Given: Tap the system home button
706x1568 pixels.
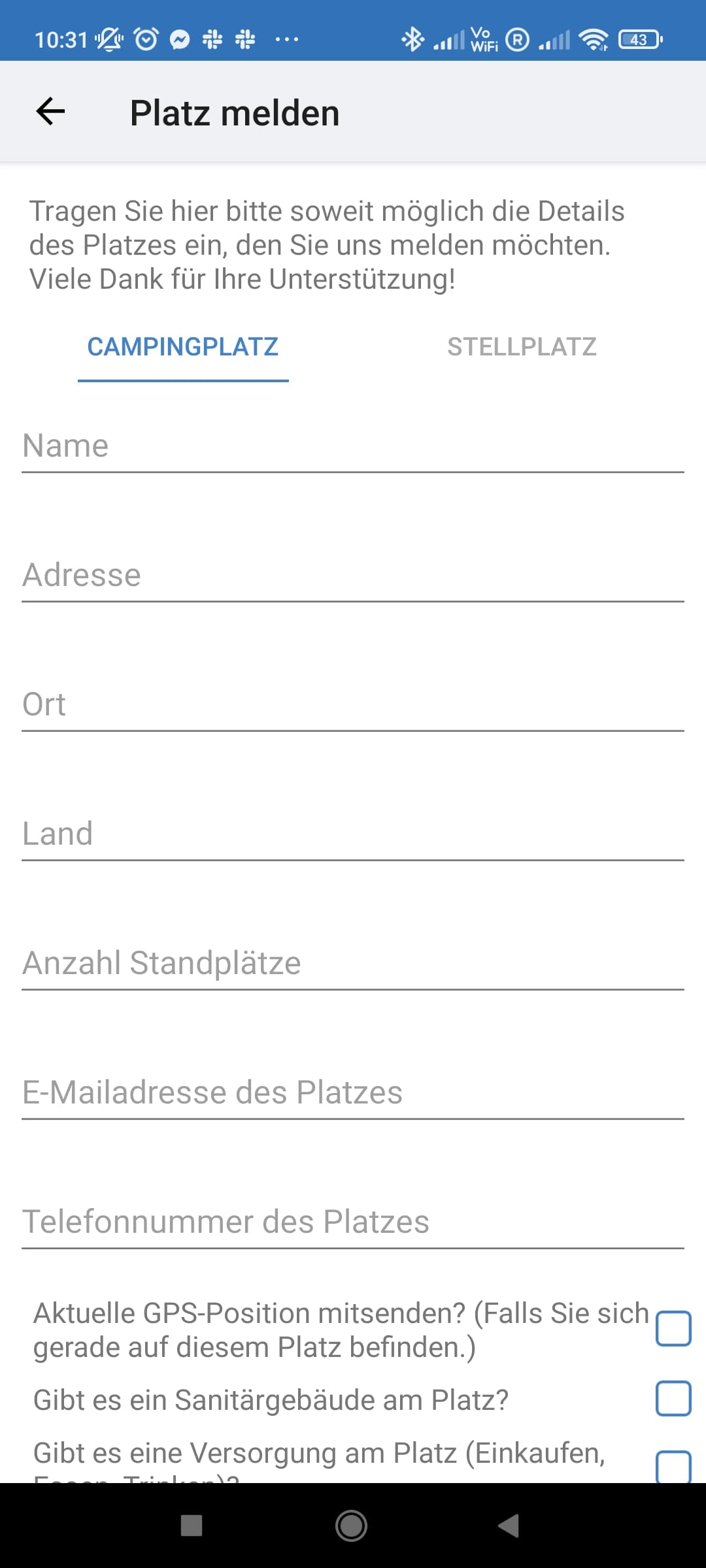Looking at the screenshot, I should pos(351,1526).
